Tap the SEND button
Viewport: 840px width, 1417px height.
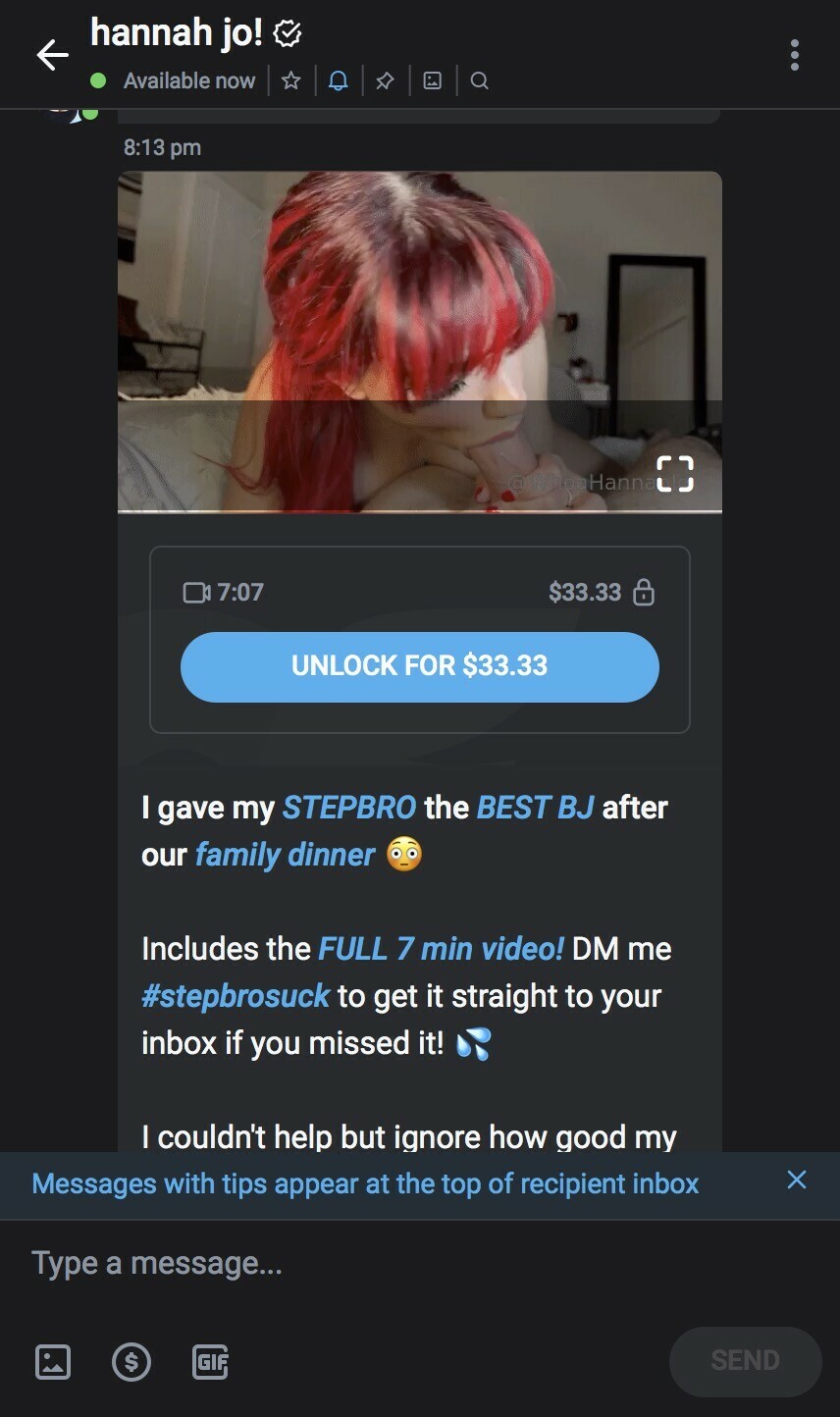click(745, 1361)
